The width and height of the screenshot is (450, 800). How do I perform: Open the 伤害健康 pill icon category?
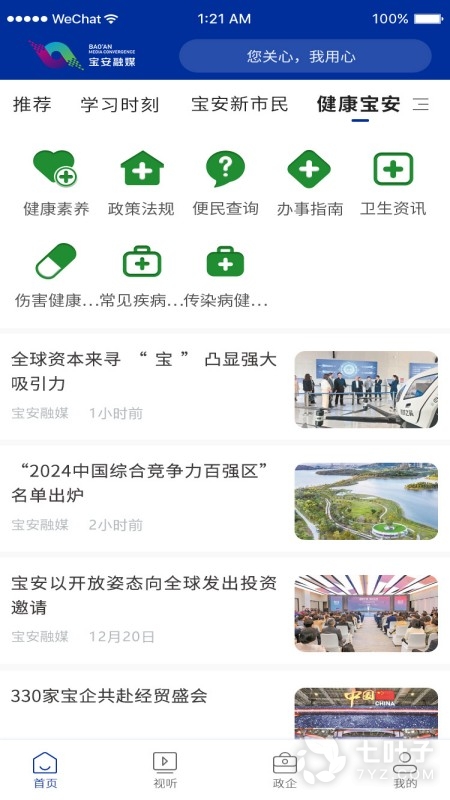(x=56, y=276)
